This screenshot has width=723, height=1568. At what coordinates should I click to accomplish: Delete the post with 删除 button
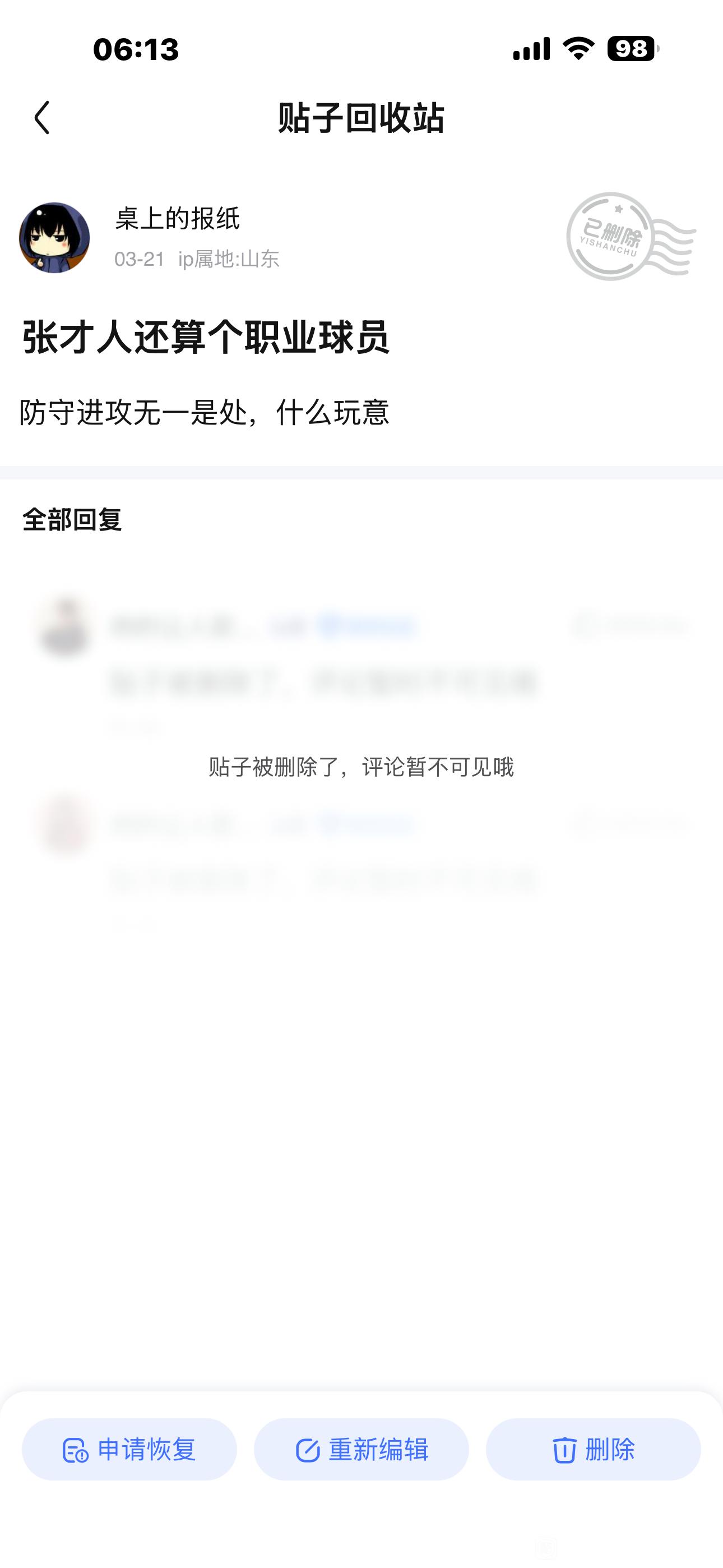[x=594, y=1449]
